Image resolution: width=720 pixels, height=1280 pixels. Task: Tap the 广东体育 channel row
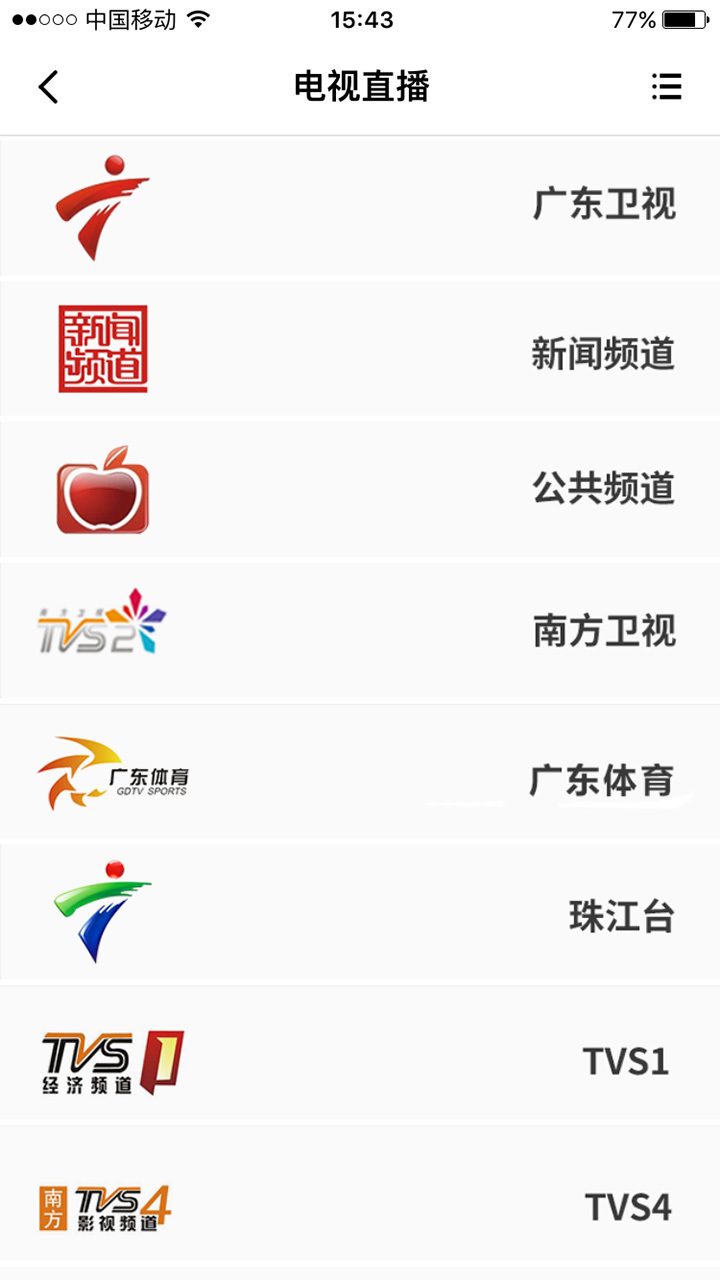[x=360, y=772]
